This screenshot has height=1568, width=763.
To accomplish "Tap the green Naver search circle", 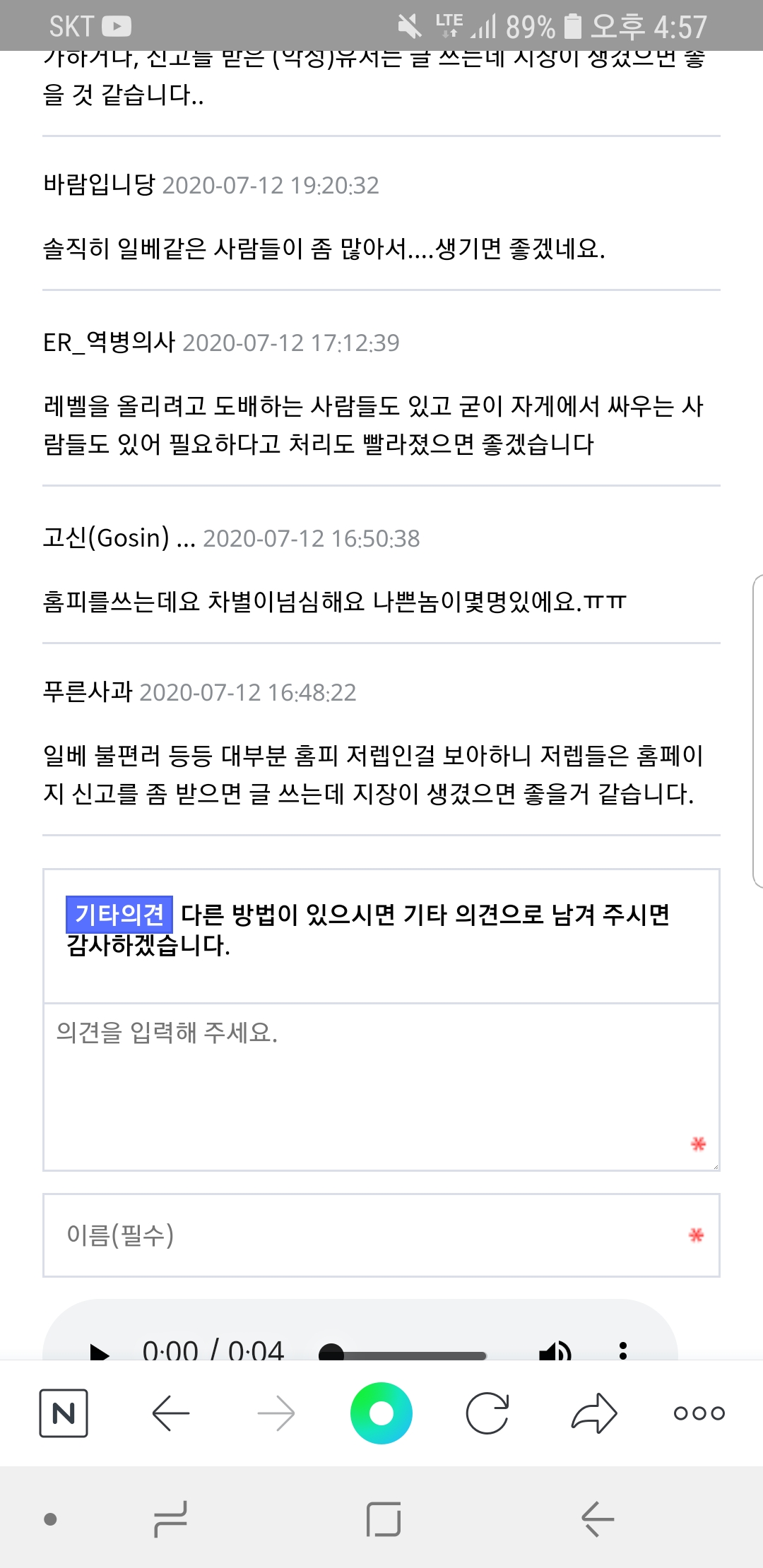I will [x=381, y=1413].
